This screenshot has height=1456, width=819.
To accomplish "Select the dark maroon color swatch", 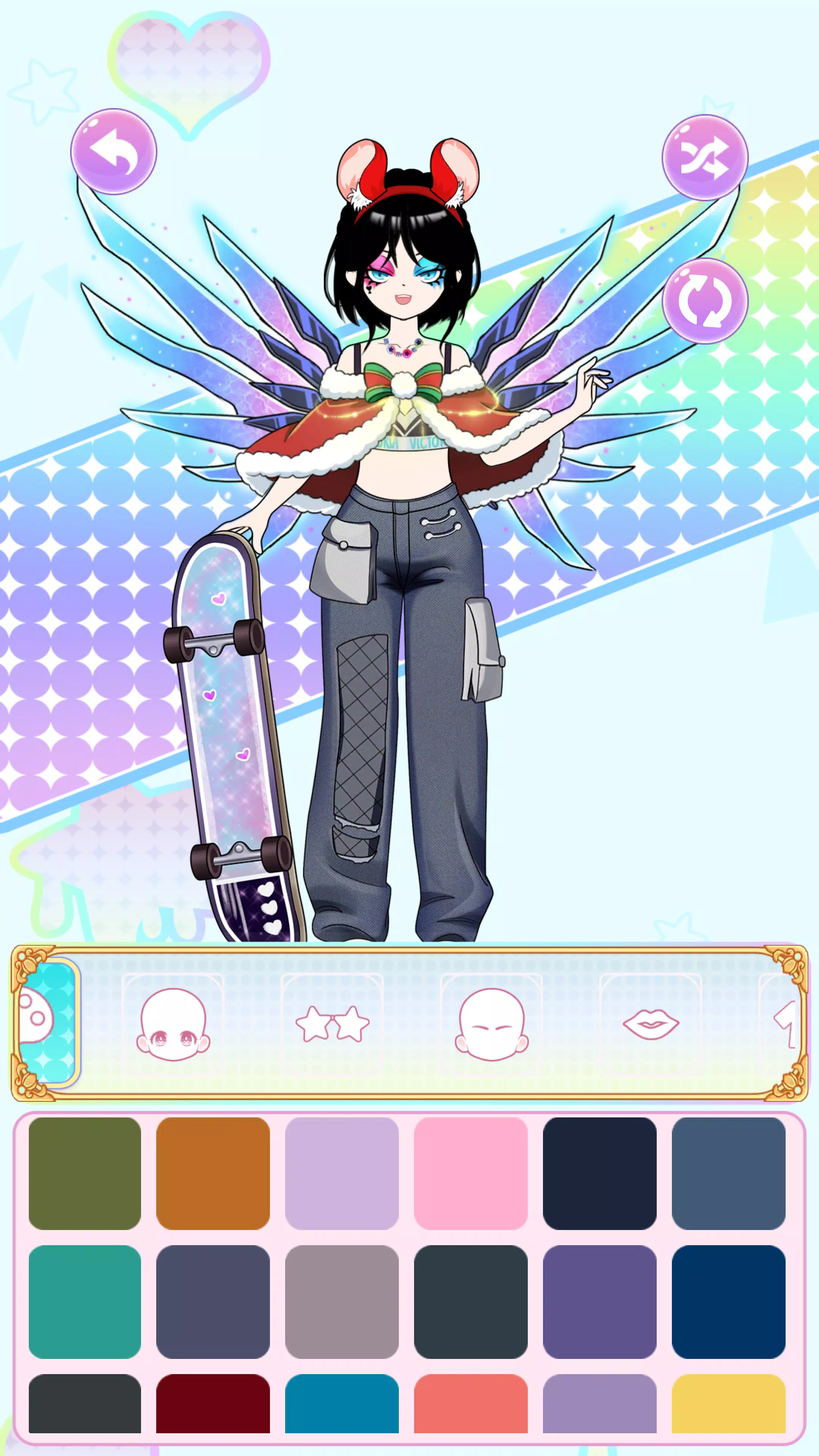I will (x=213, y=1404).
